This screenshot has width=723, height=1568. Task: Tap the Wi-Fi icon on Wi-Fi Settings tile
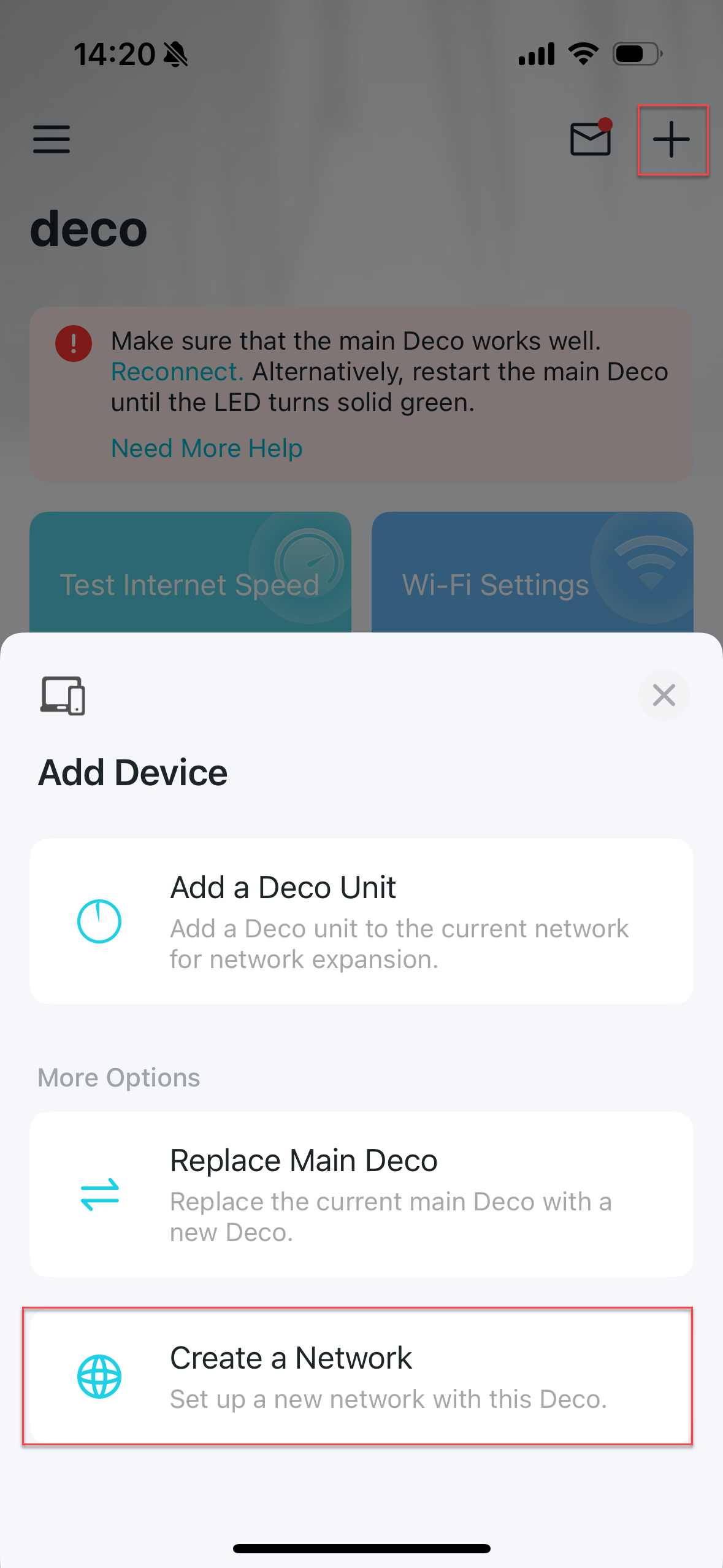pos(647,564)
